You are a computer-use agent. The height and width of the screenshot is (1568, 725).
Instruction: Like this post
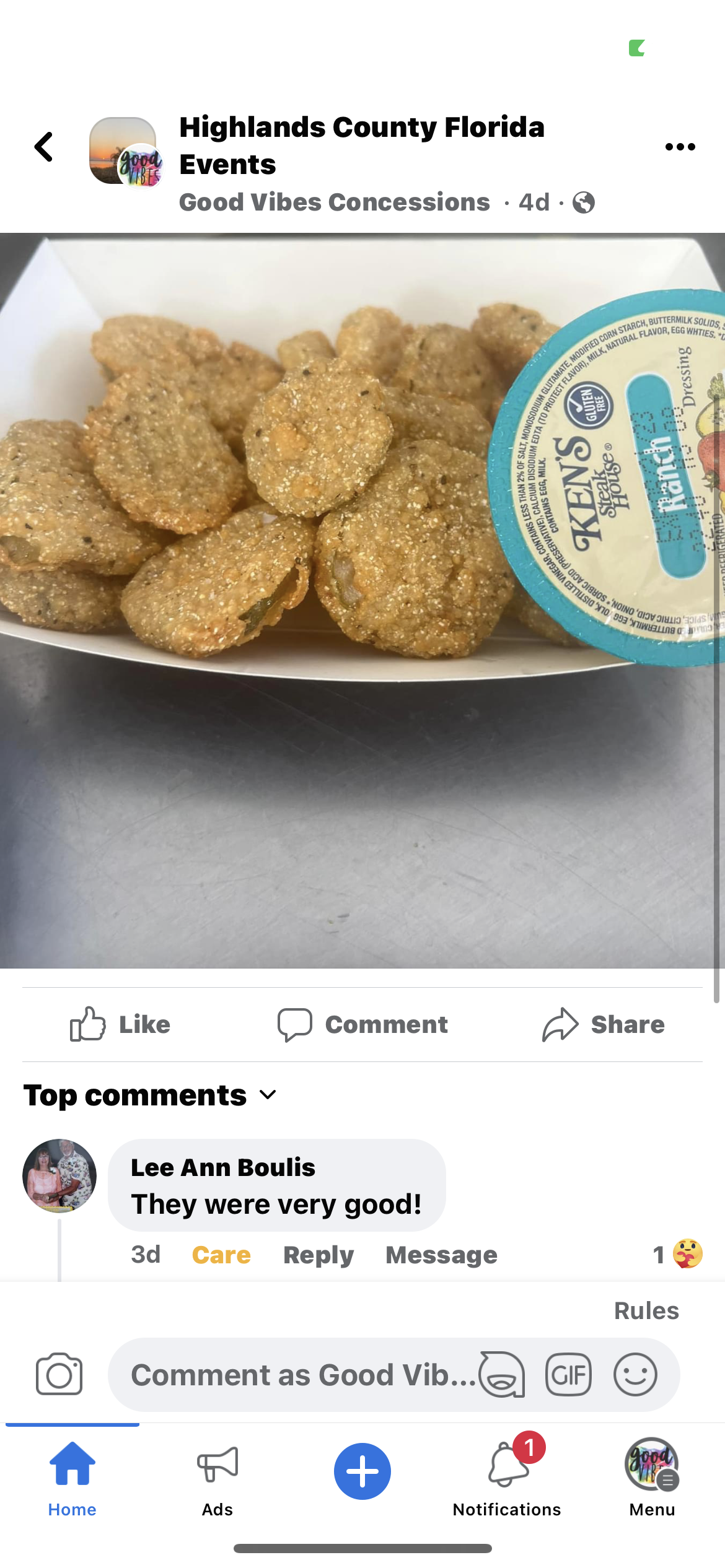point(120,1024)
